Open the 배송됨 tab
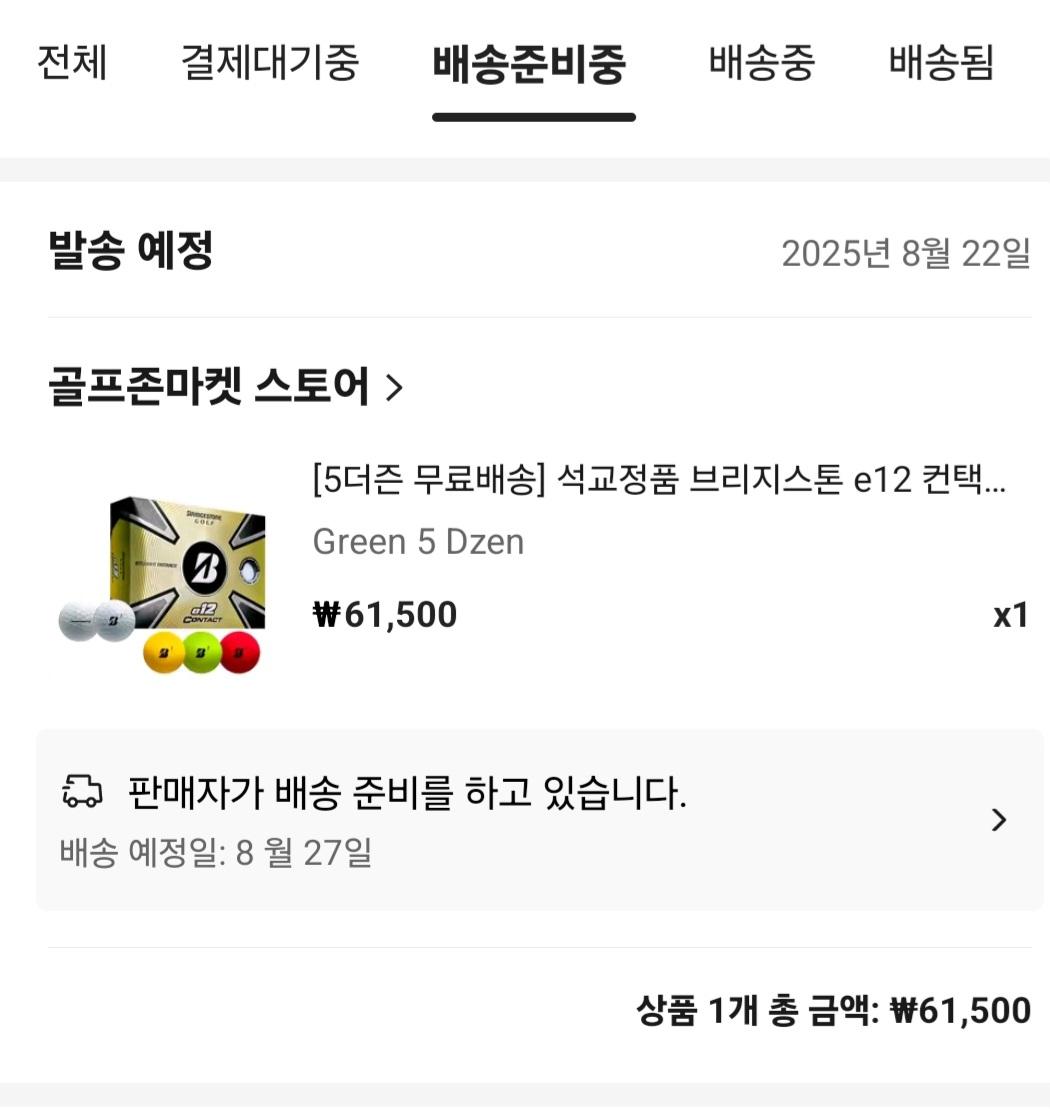This screenshot has width=1050, height=1109. [x=940, y=63]
